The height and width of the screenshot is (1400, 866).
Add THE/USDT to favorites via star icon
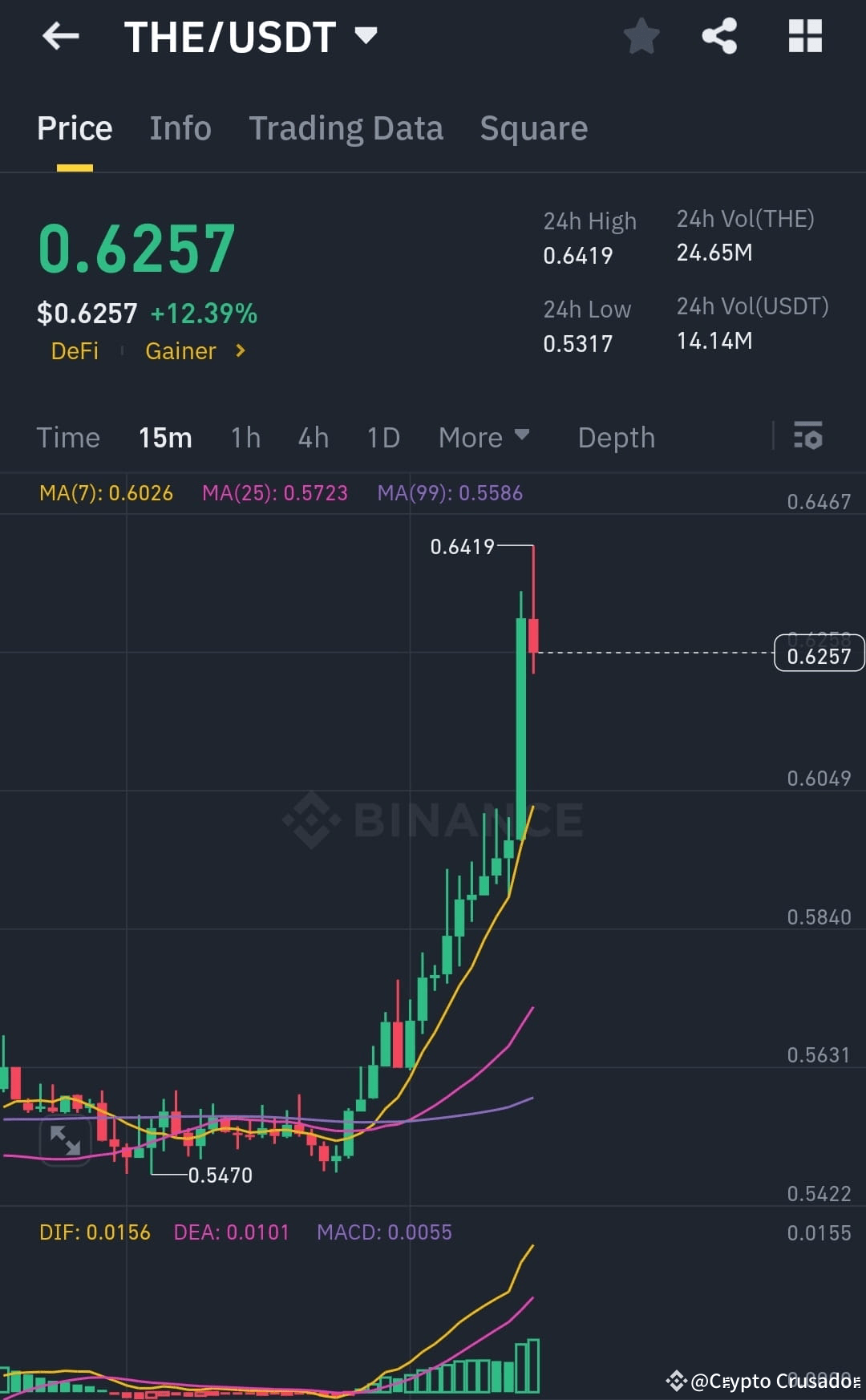(x=641, y=36)
